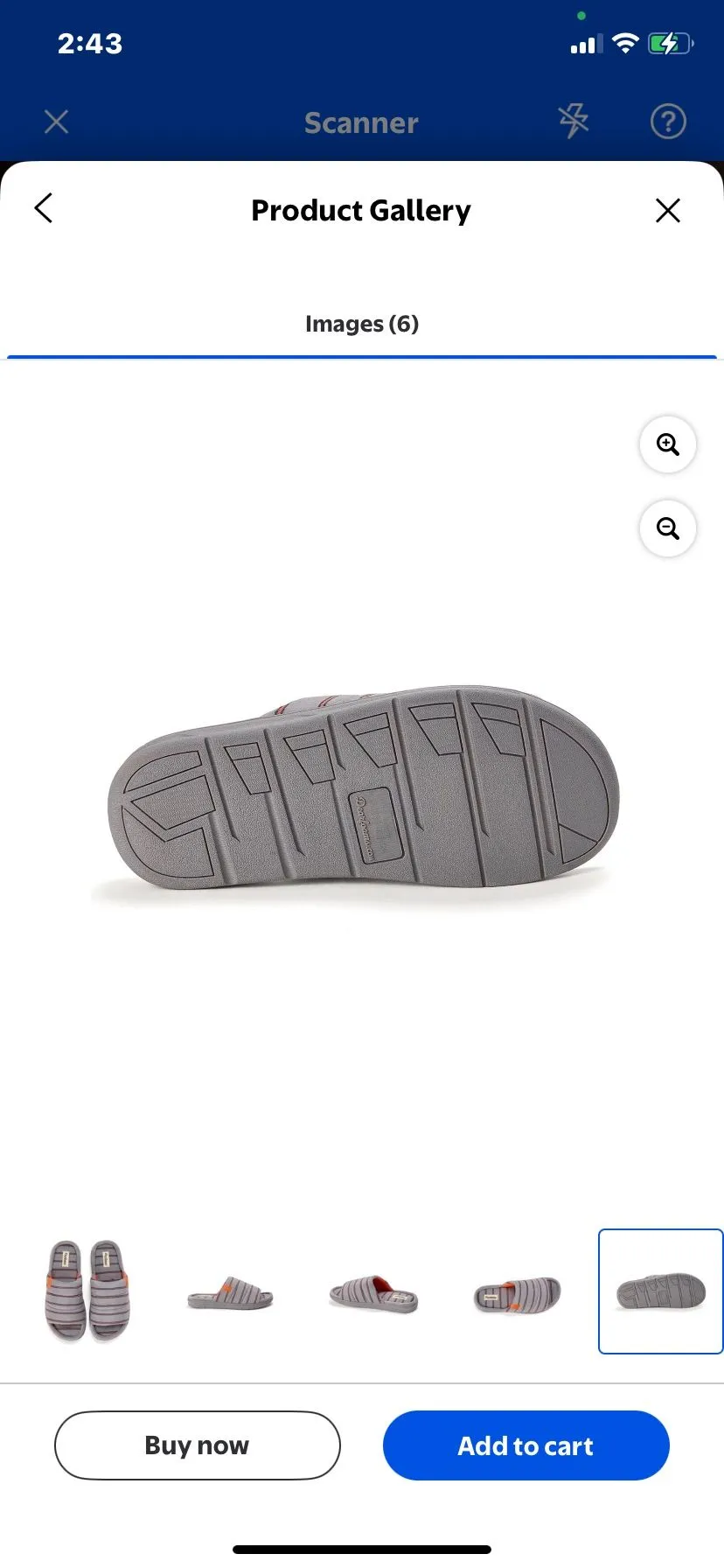Go back from Product Gallery
Screen dimensions: 724x1568
44,209
